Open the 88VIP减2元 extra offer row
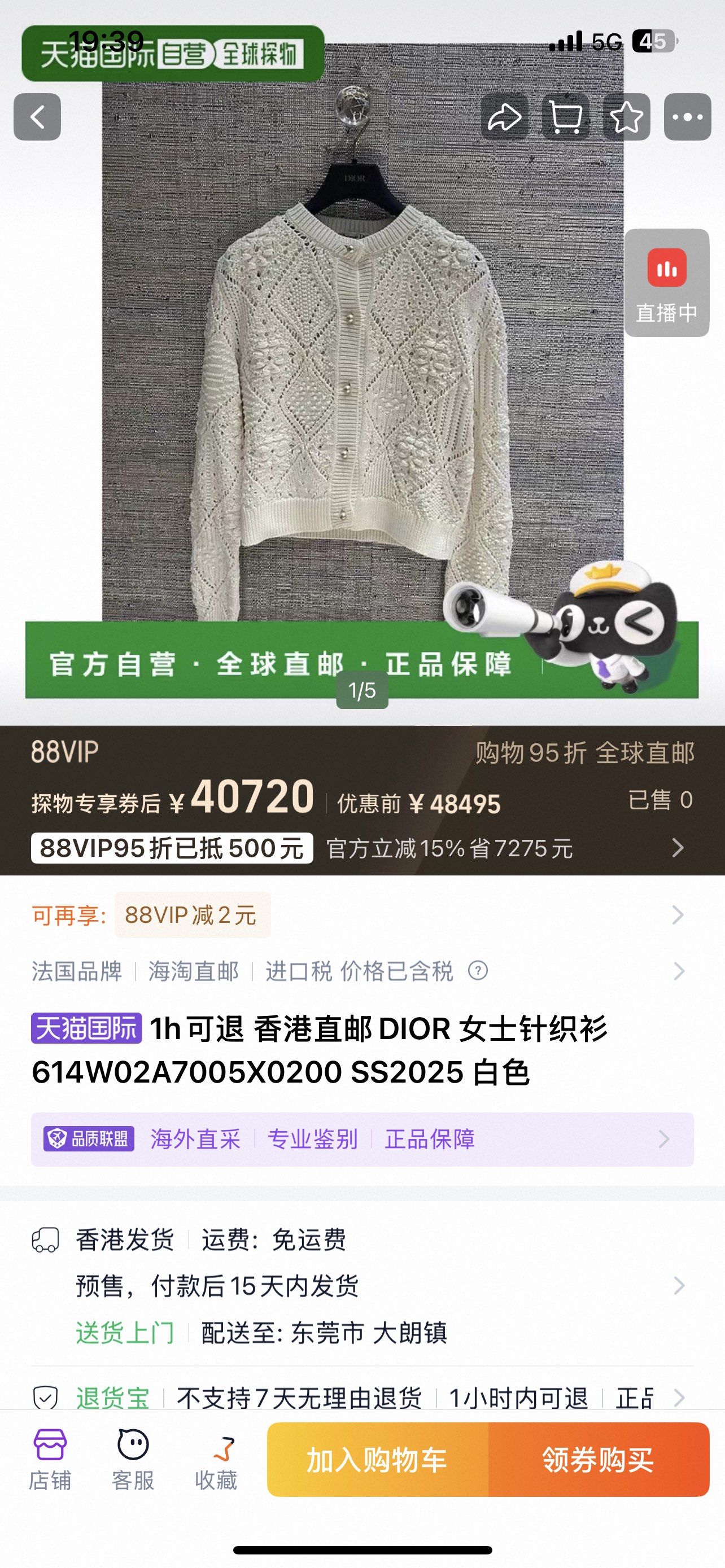This screenshot has width=725, height=1568. pos(677,914)
